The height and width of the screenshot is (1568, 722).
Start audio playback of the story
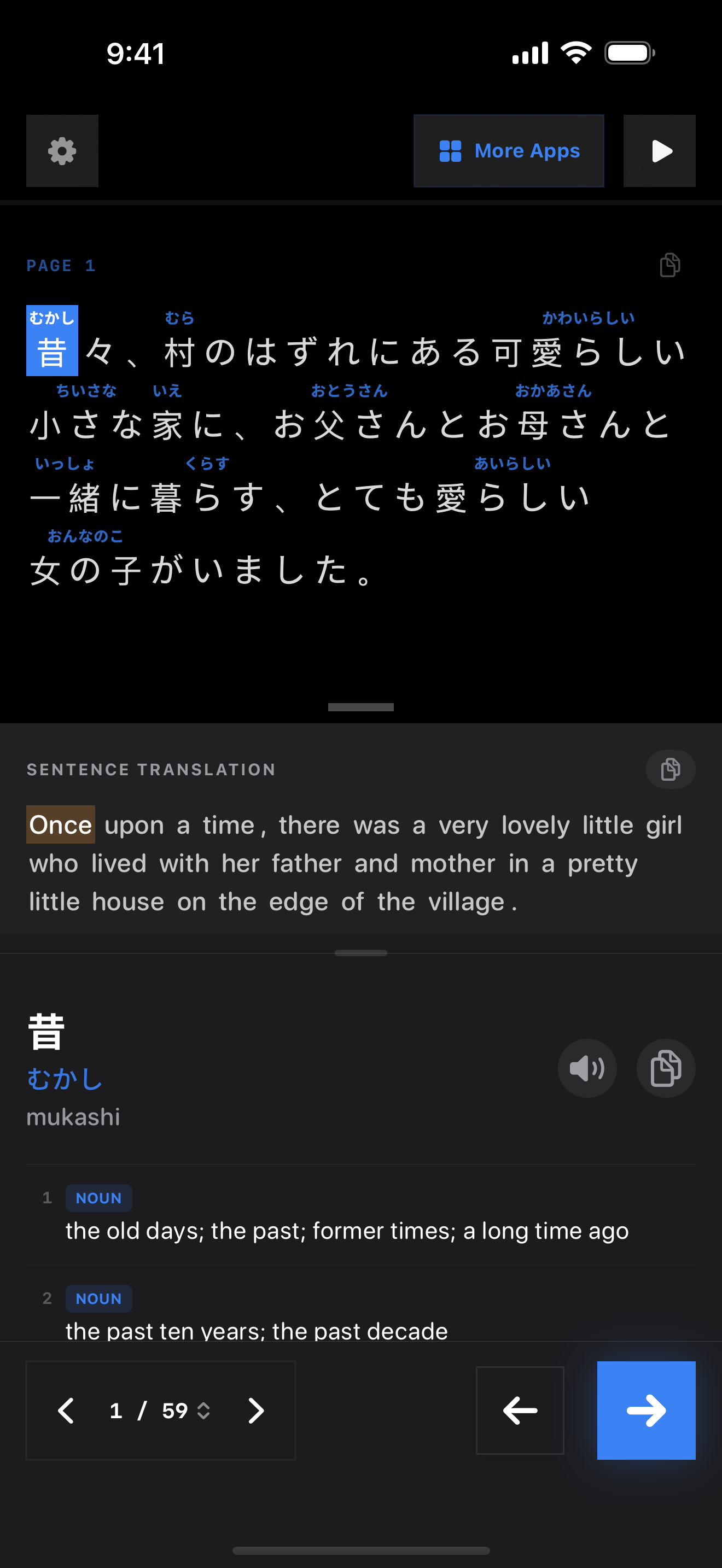(659, 151)
